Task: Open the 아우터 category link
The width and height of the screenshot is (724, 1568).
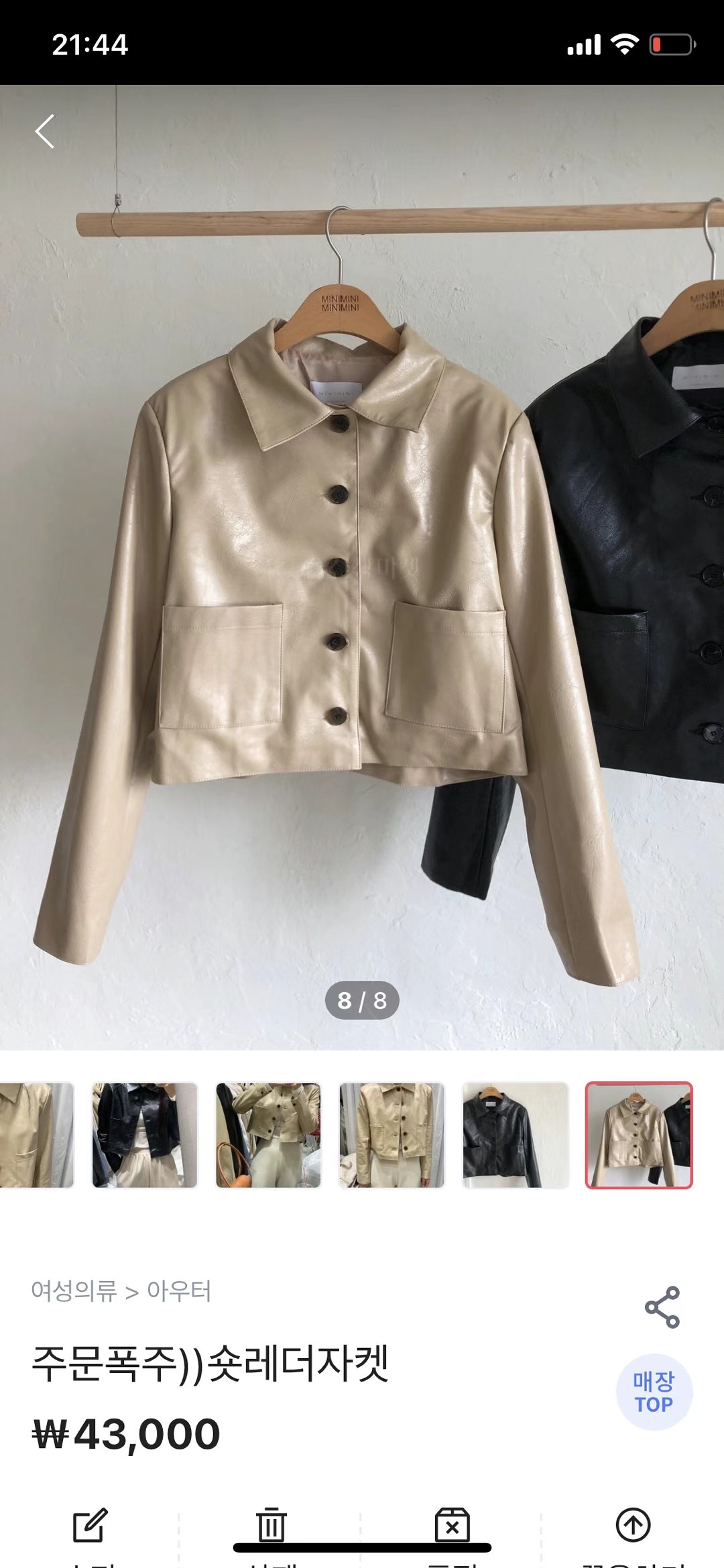Action: click(179, 1290)
